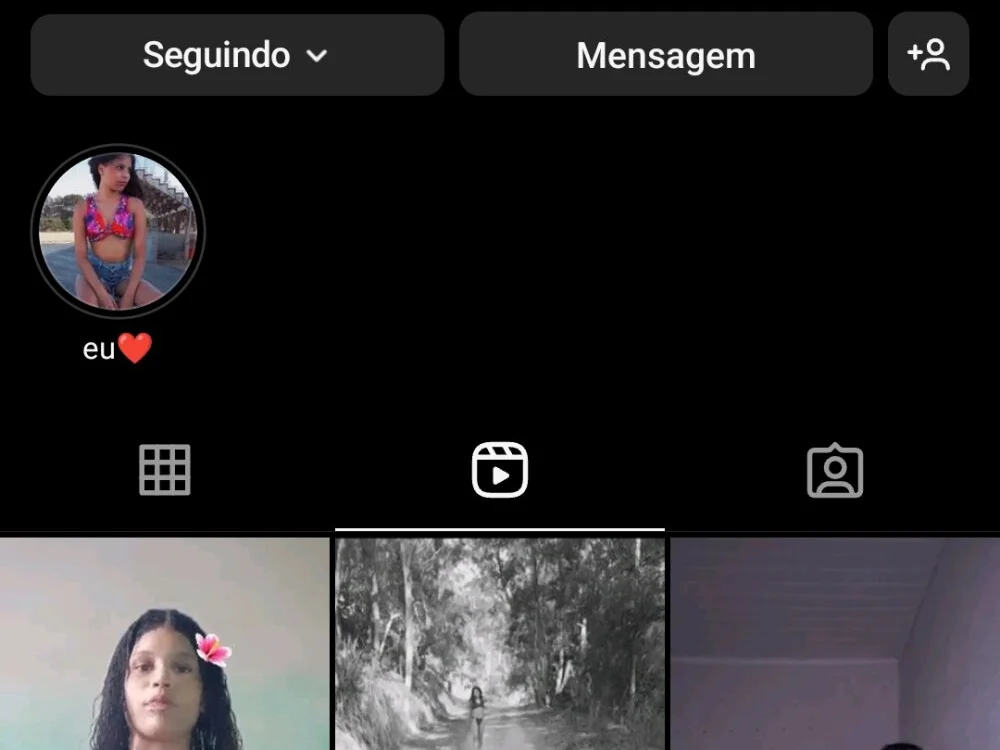The width and height of the screenshot is (1000, 750).
Task: Tap the Mensagem button
Action: pos(665,55)
